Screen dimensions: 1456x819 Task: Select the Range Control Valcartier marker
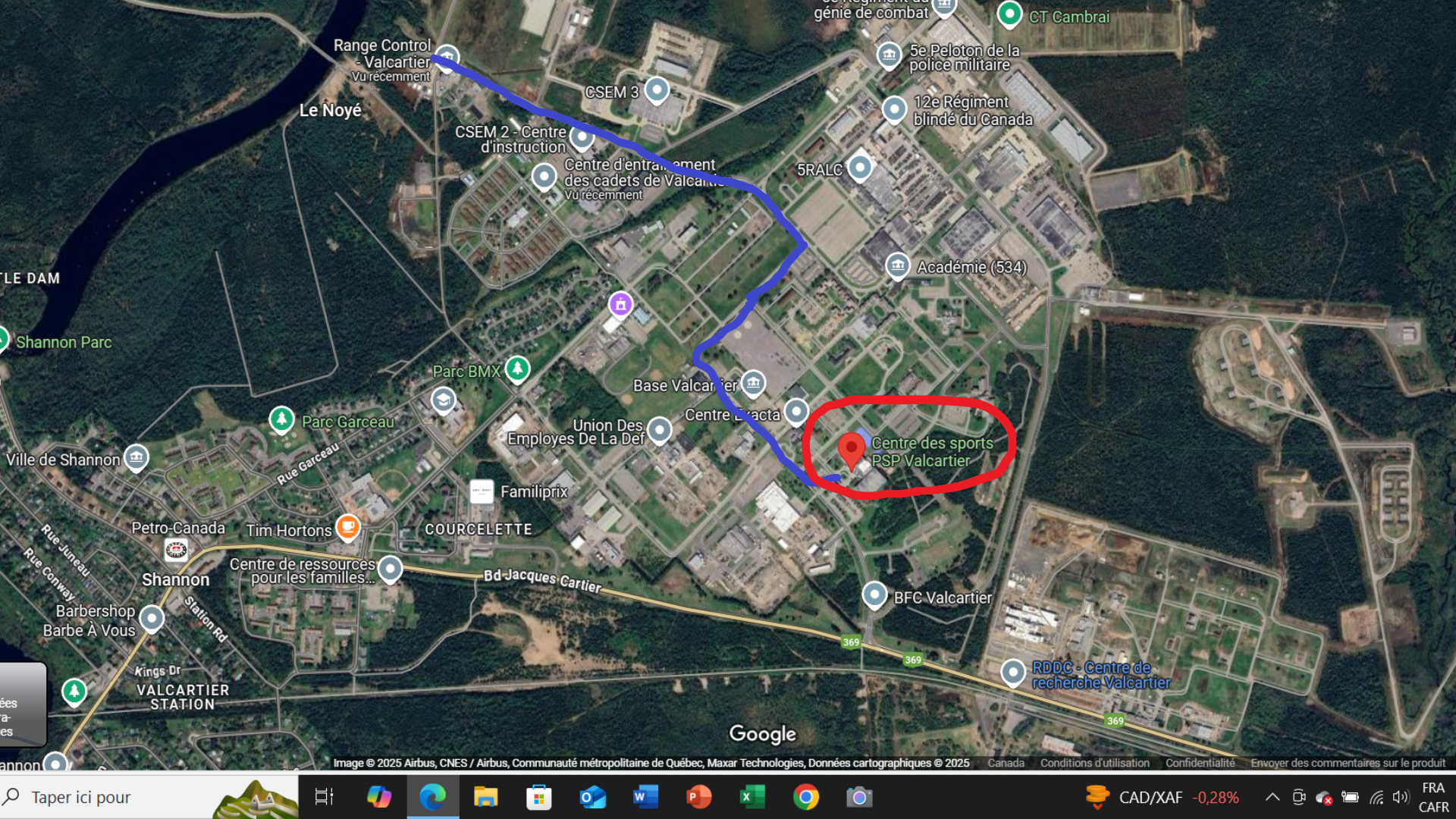(447, 56)
